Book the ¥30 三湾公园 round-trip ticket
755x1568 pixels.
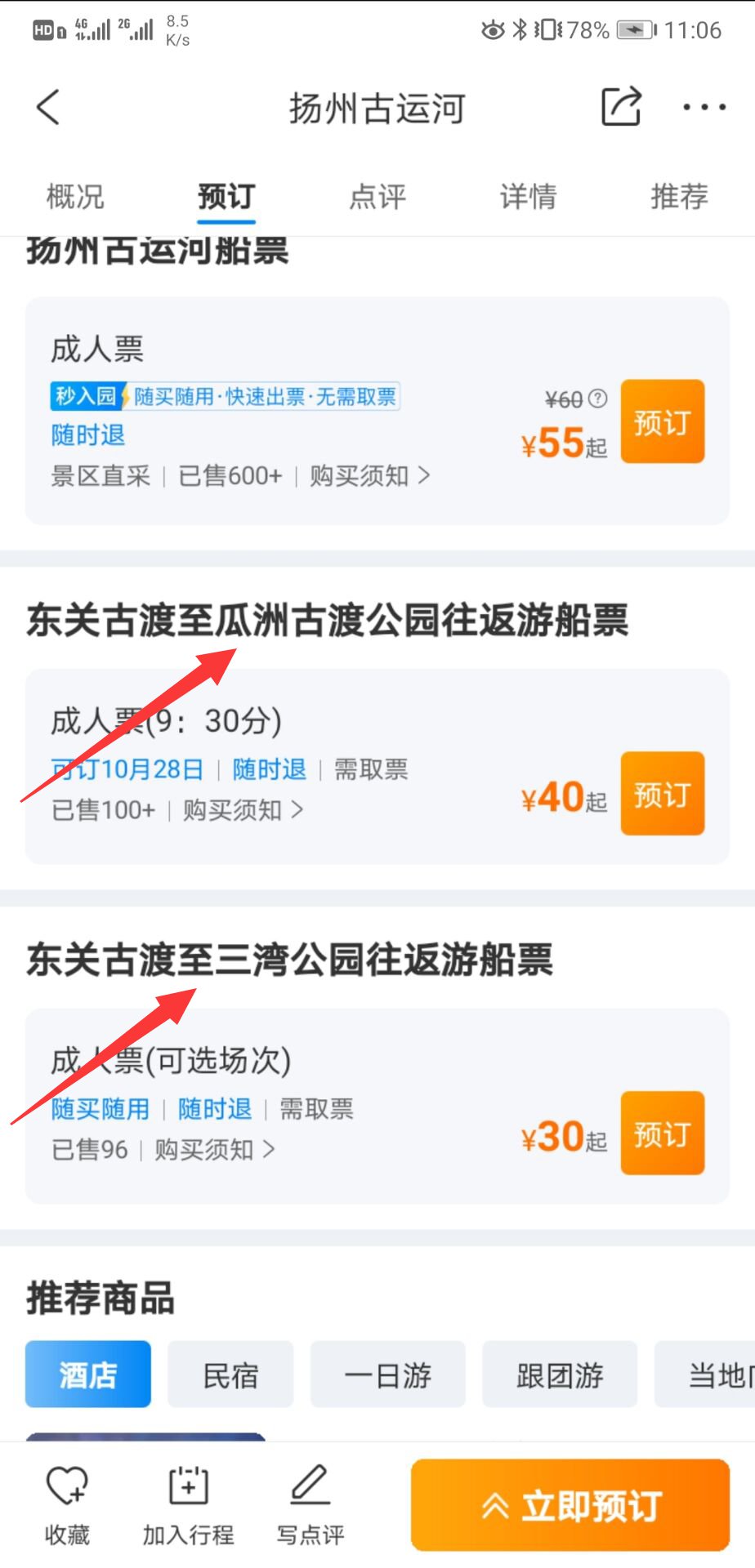pos(663,1133)
